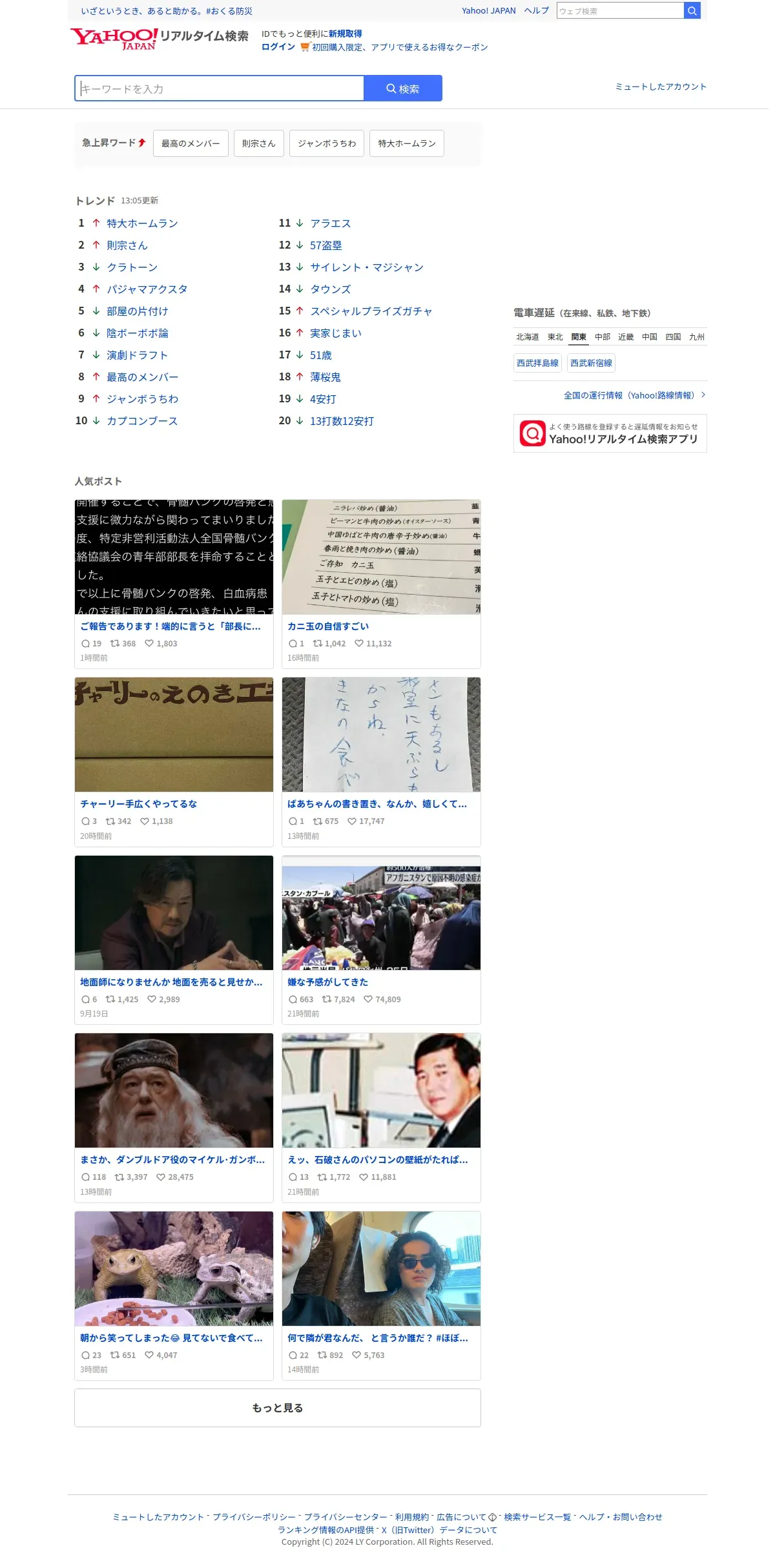Viewport: 775px width, 1568px height.
Task: Switch to the 近畿 region tab
Action: coord(626,337)
